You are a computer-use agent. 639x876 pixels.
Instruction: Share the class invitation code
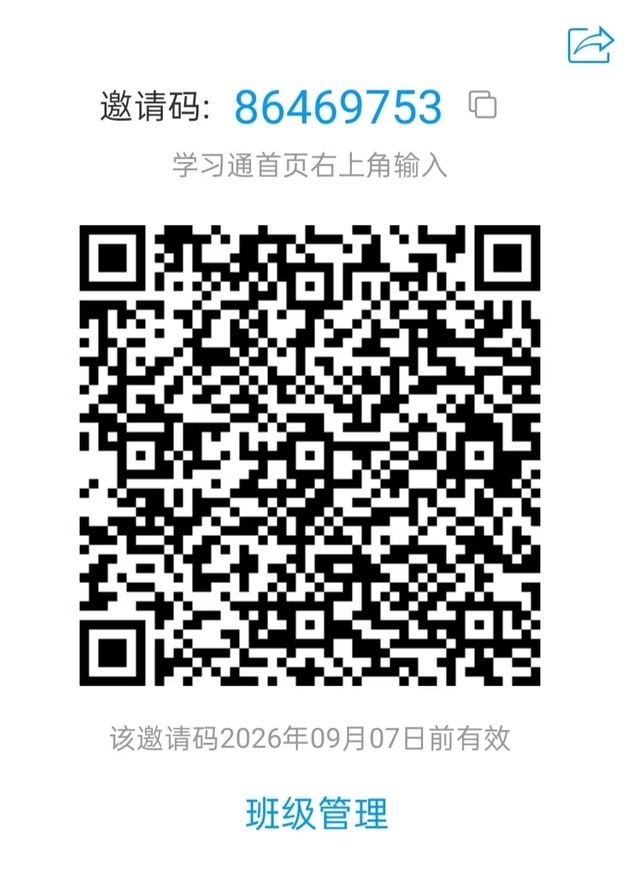click(589, 44)
